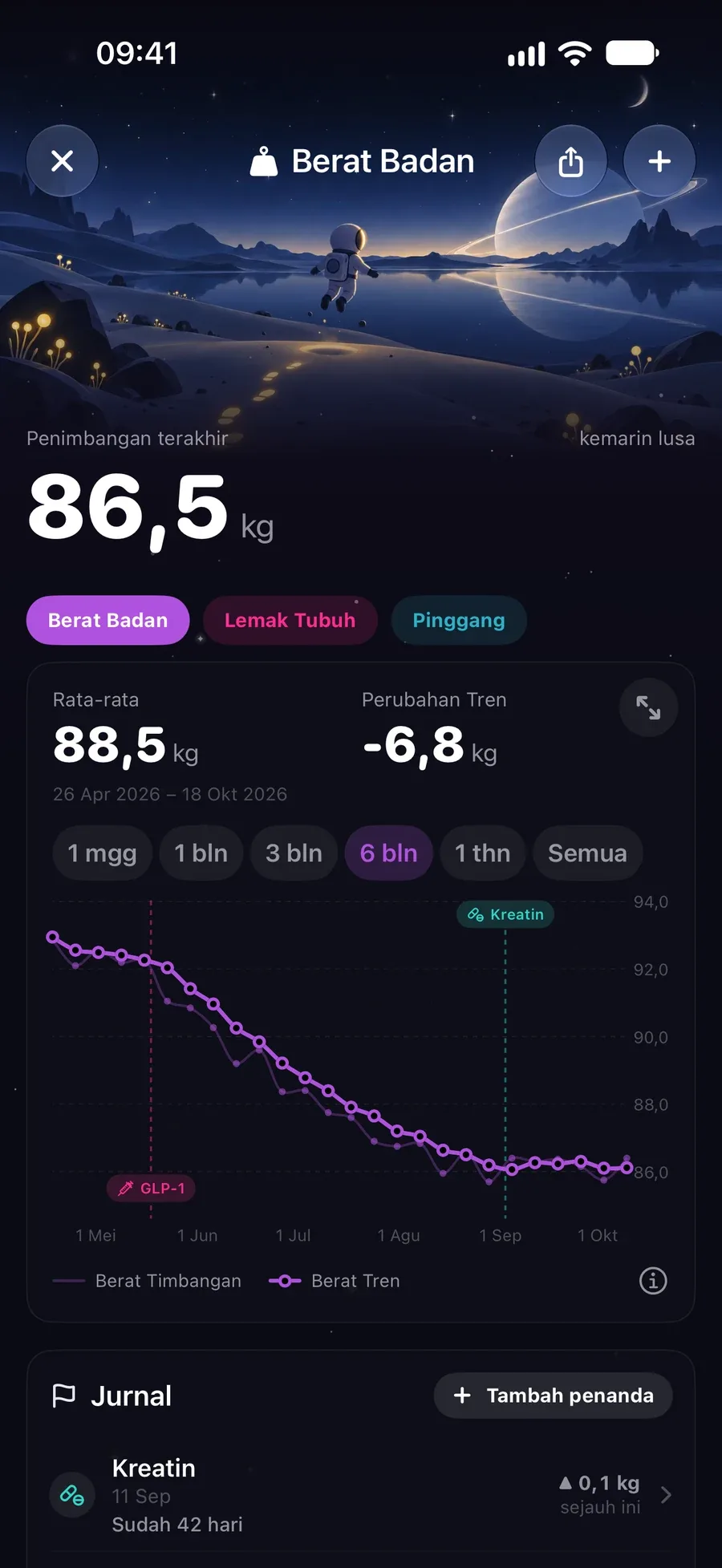Select the 3 bln time range
The width and height of the screenshot is (722, 1568).
[294, 853]
